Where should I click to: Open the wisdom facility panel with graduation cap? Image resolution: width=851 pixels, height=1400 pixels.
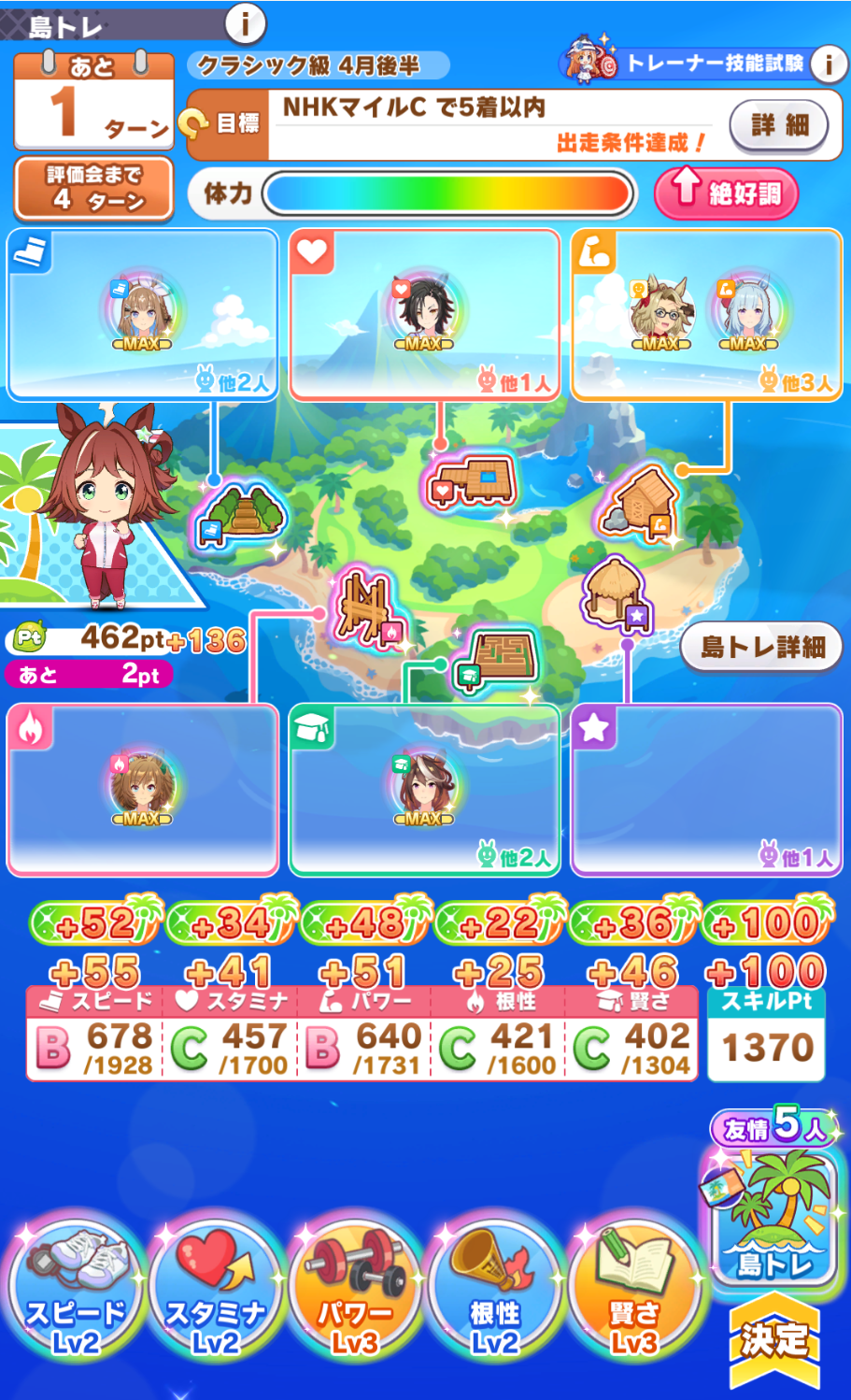pos(425,790)
